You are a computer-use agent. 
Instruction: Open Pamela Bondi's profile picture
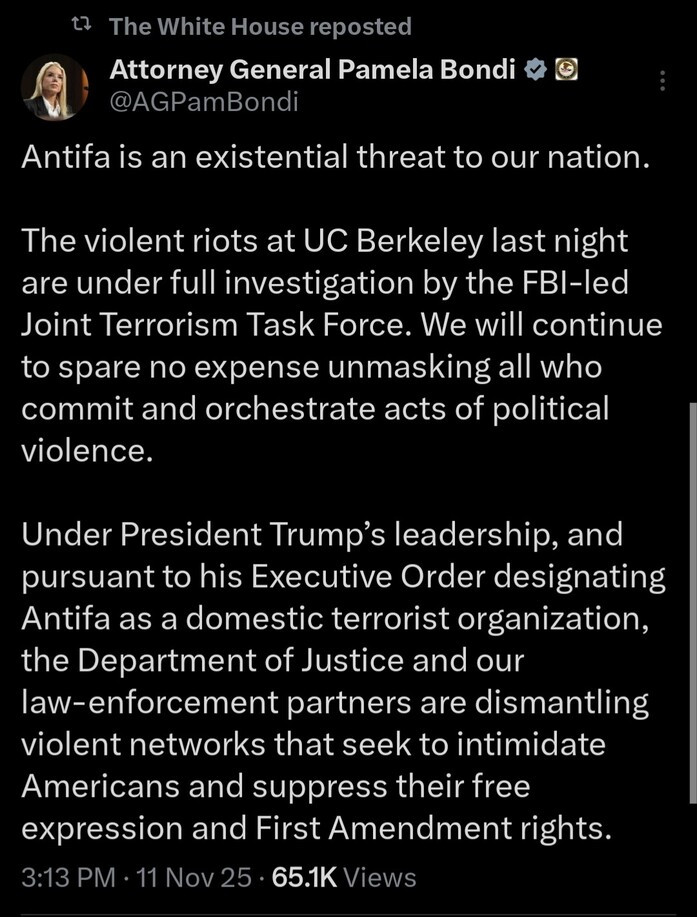pos(55,87)
